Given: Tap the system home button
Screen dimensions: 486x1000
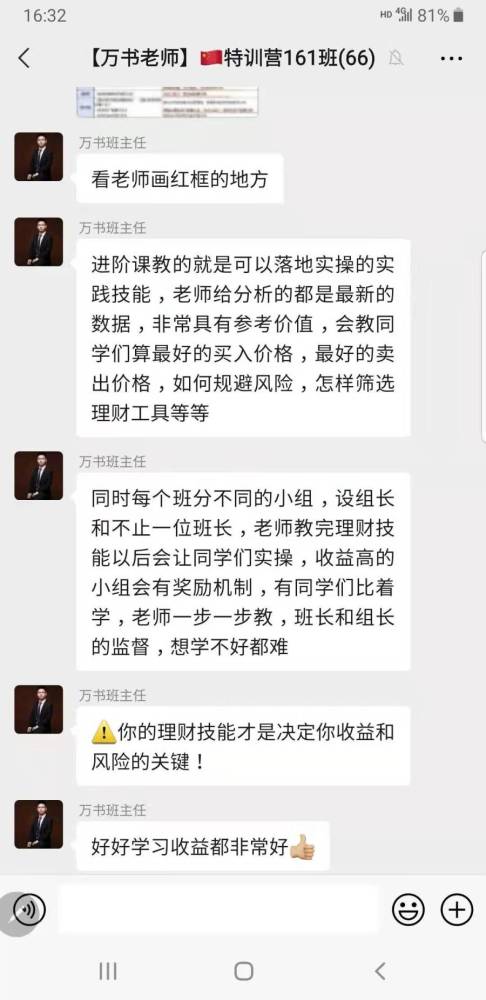Looking at the screenshot, I should point(244,971).
